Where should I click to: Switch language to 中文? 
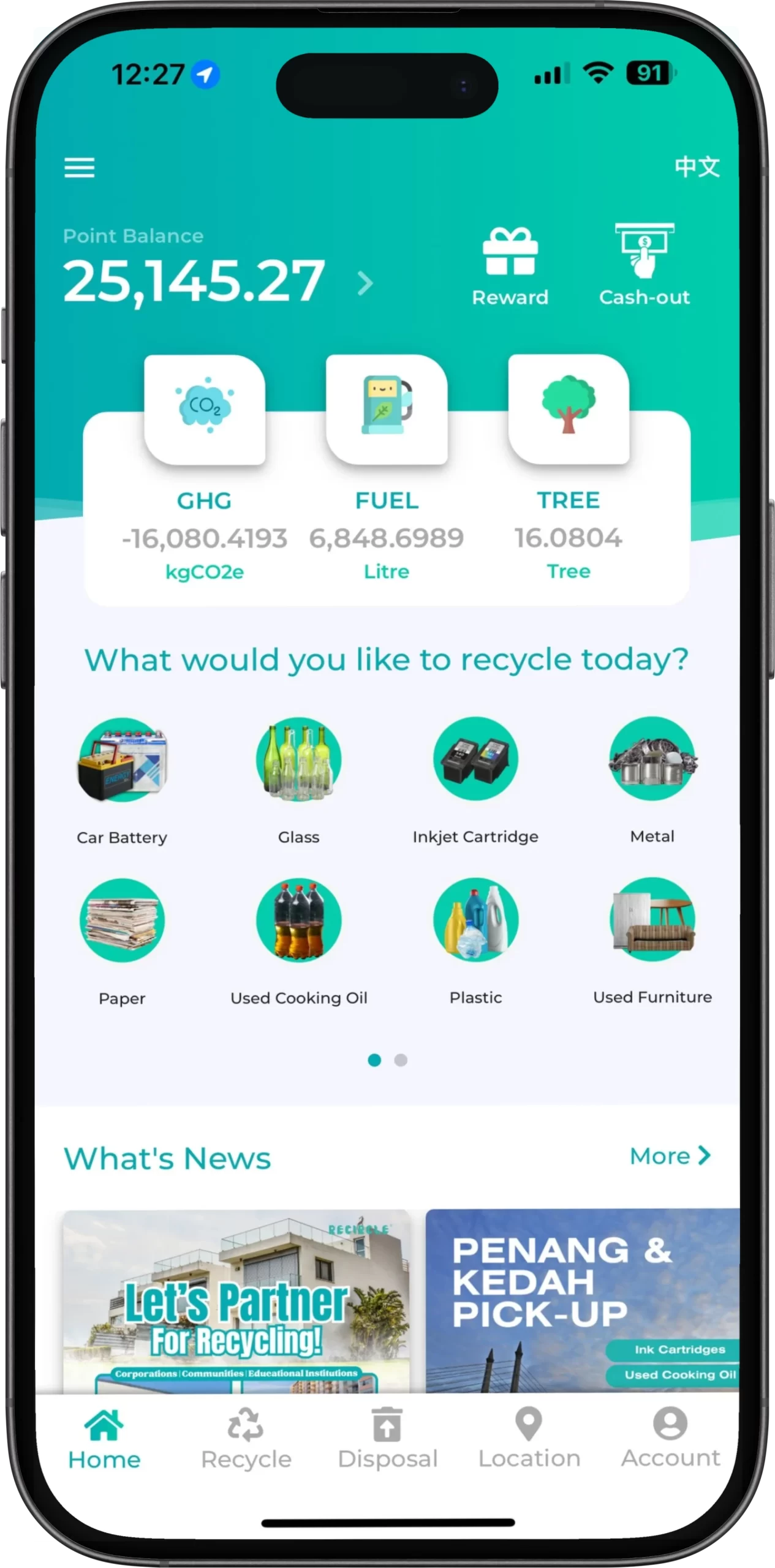pyautogui.click(x=697, y=167)
